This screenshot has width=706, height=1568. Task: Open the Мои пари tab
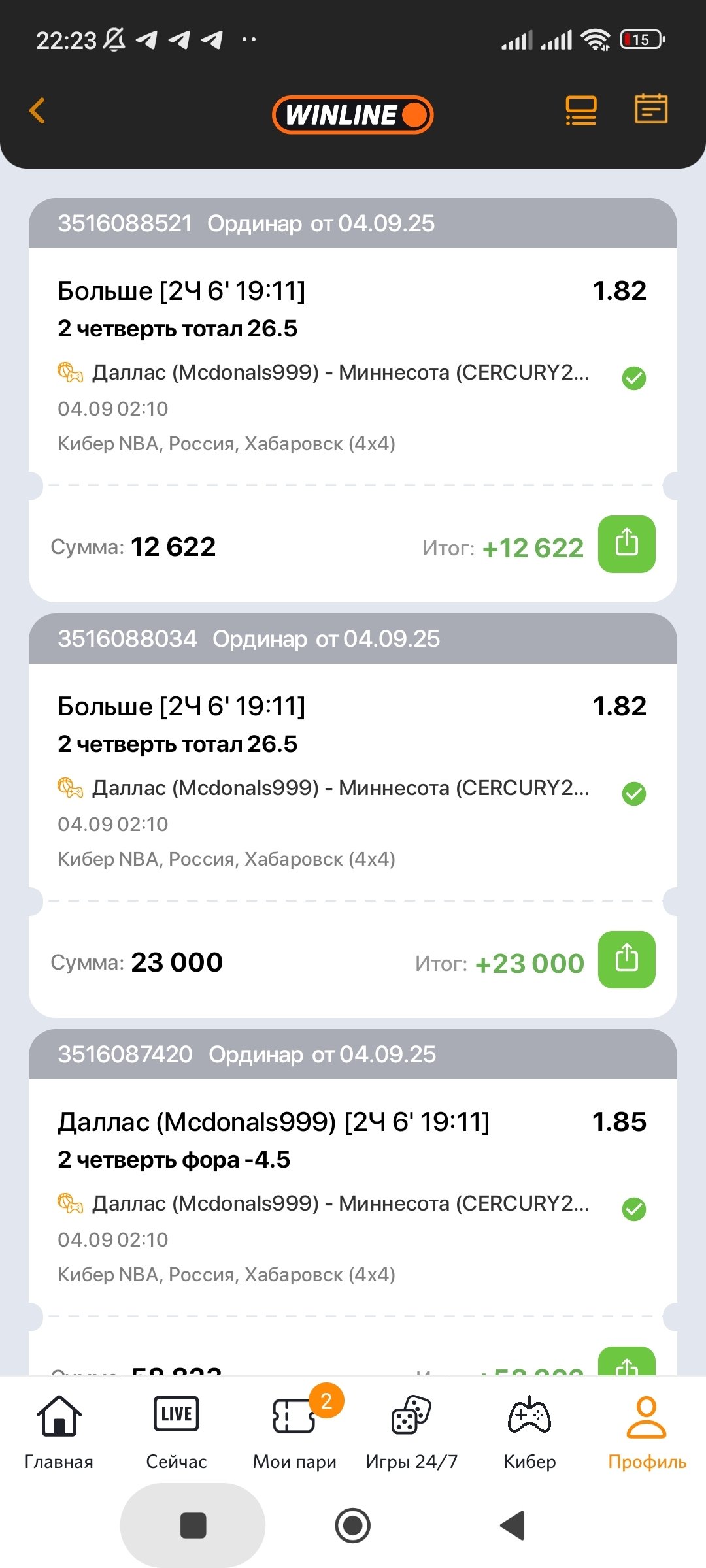pyautogui.click(x=294, y=1432)
